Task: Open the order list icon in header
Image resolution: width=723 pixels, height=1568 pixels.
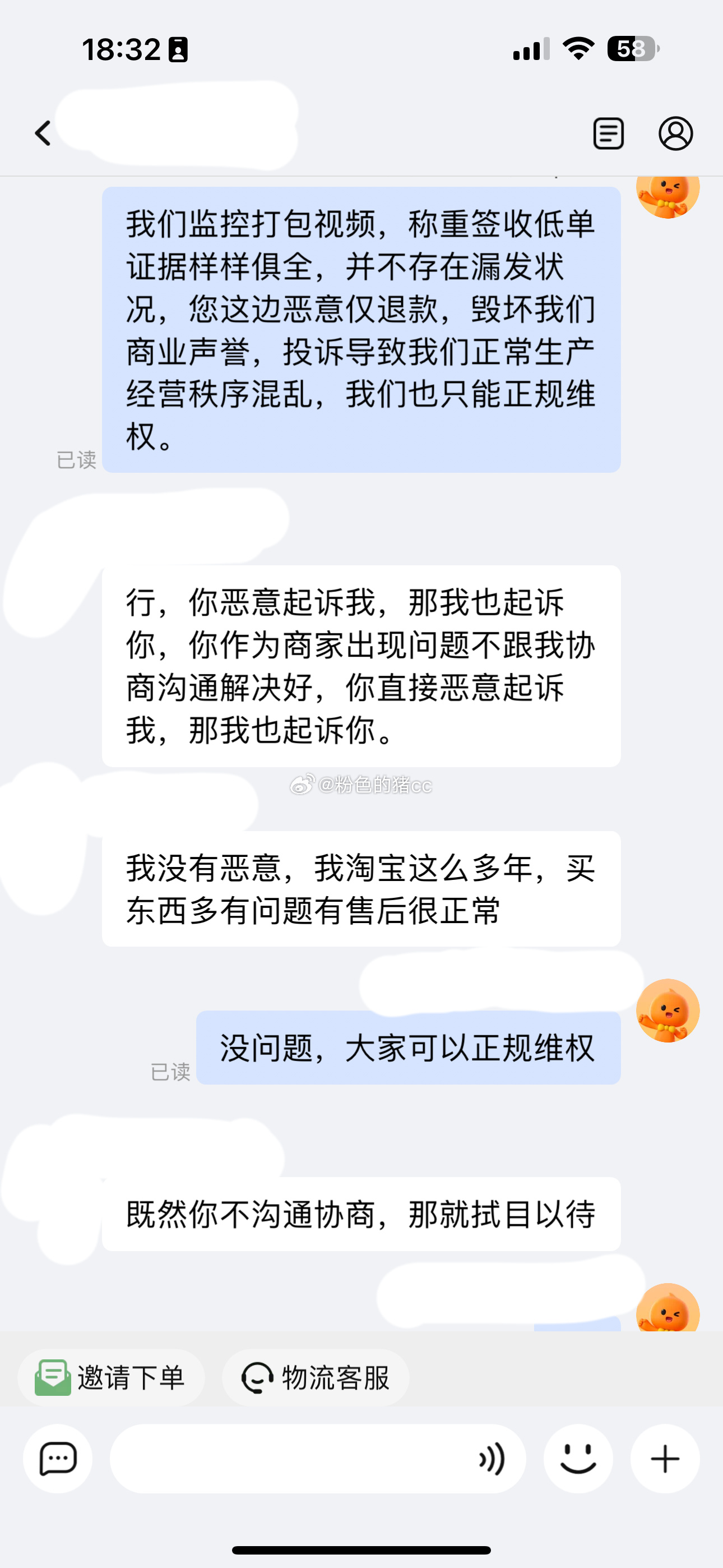Action: (x=609, y=133)
